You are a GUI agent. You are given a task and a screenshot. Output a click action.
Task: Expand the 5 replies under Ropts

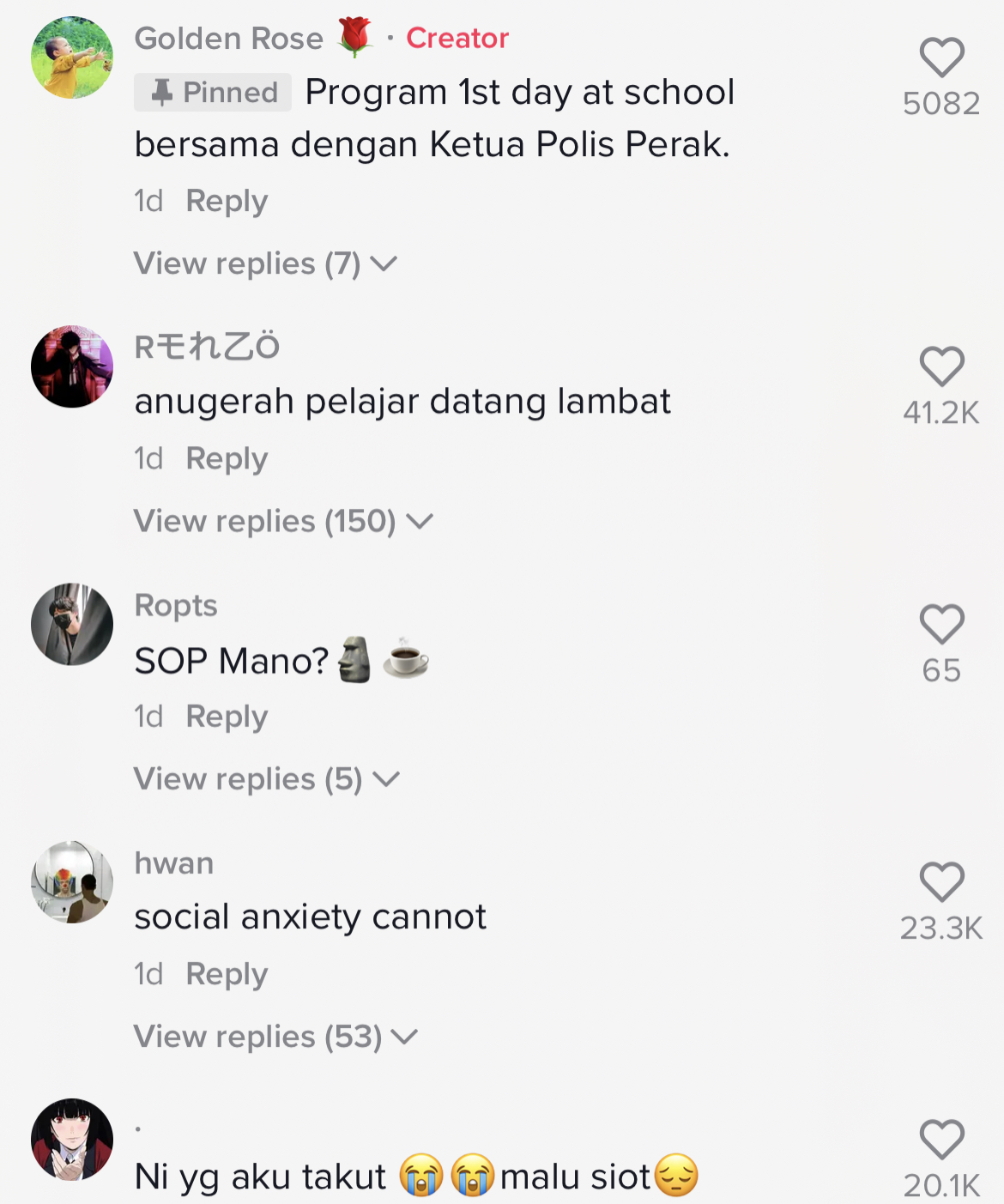point(266,779)
